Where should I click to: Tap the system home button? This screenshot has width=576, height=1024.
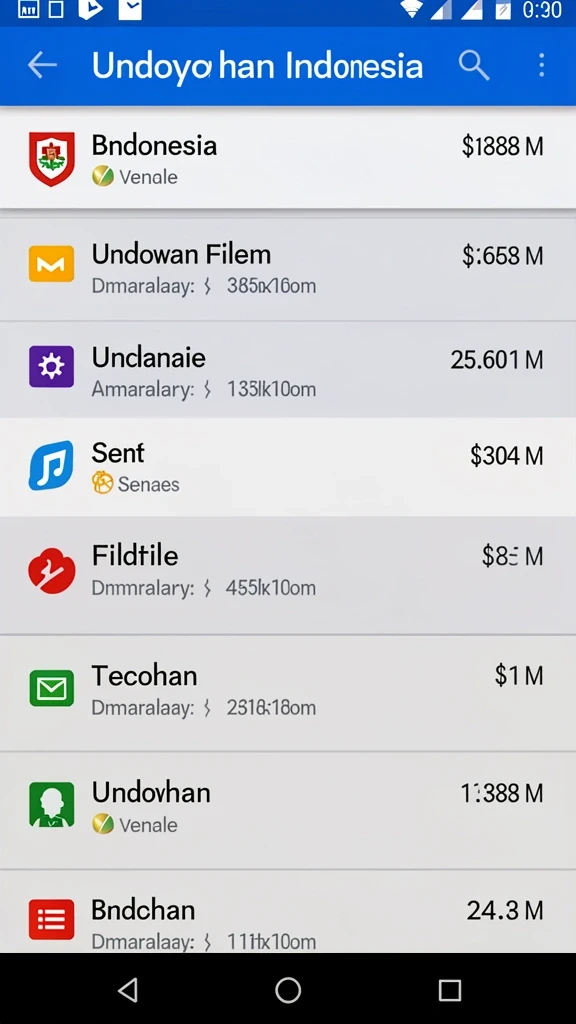288,990
